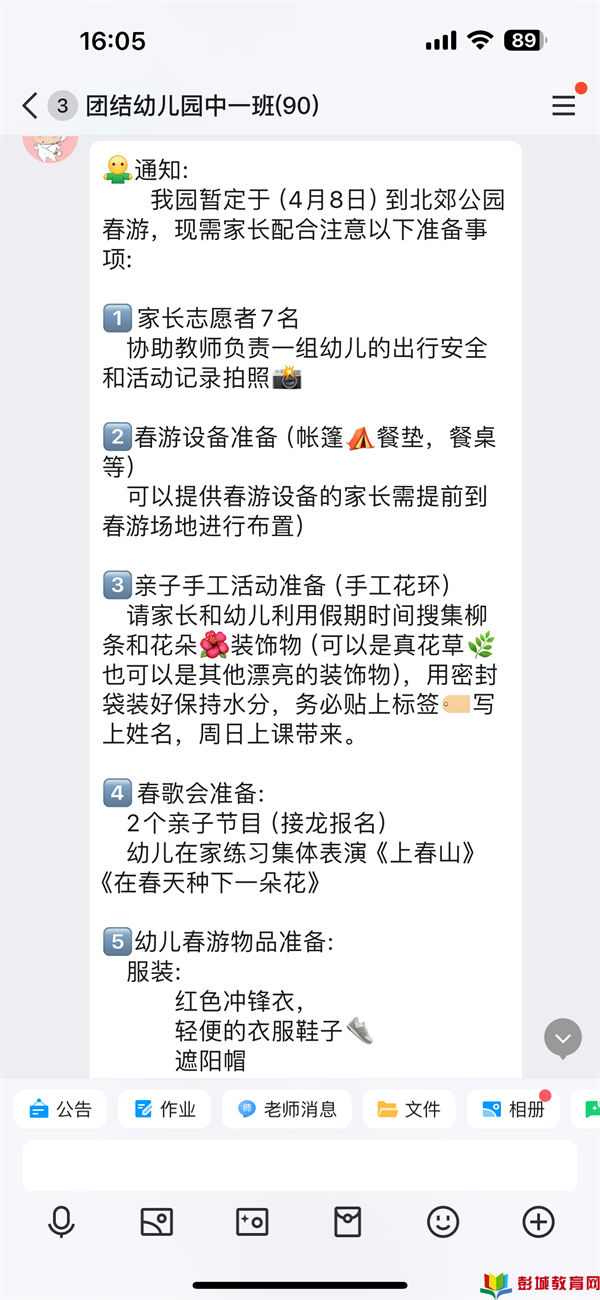
Task: Send a photo from the gallery icon
Action: click(x=157, y=1221)
